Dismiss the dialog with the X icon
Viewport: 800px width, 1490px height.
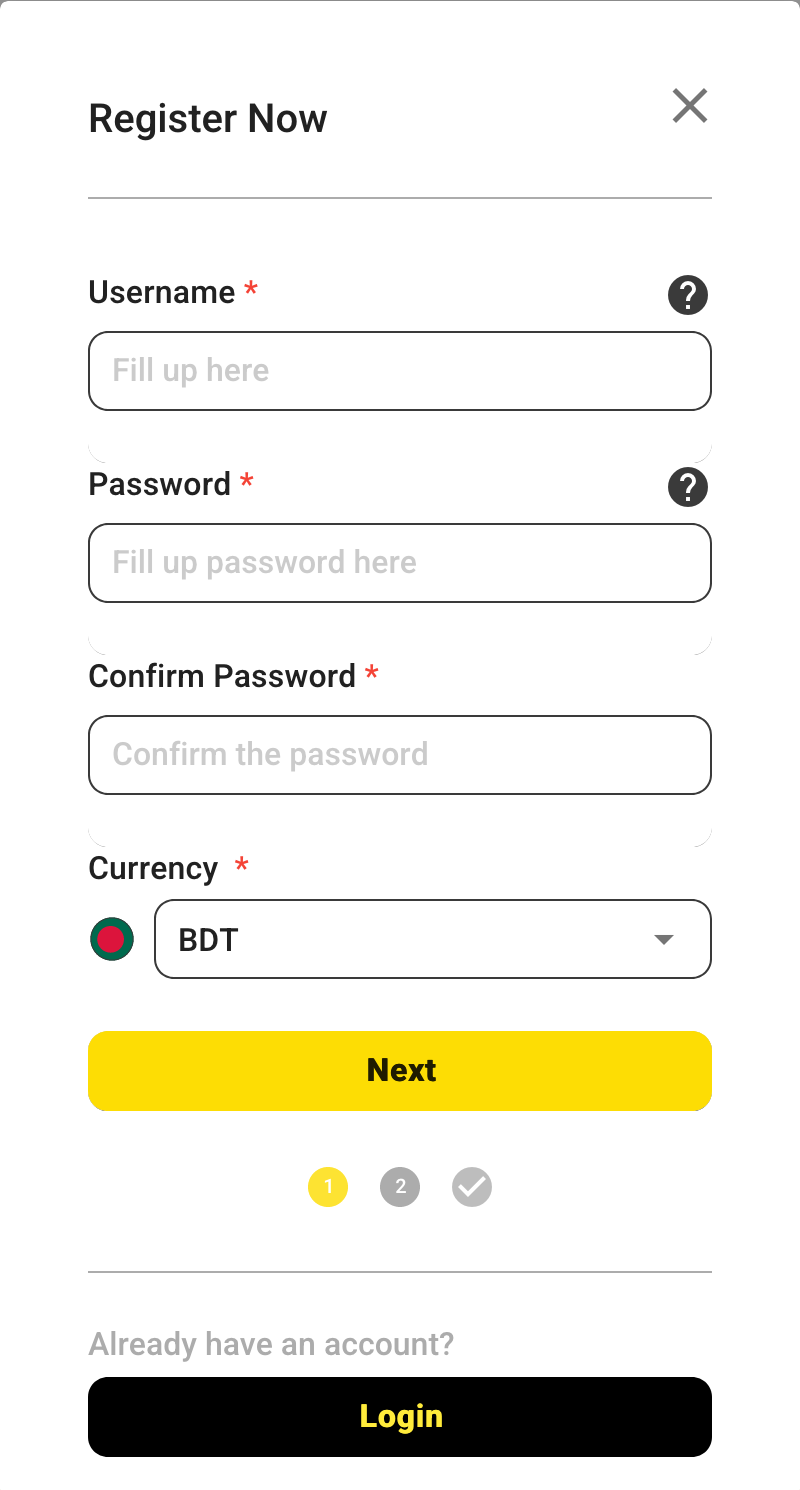coord(689,105)
